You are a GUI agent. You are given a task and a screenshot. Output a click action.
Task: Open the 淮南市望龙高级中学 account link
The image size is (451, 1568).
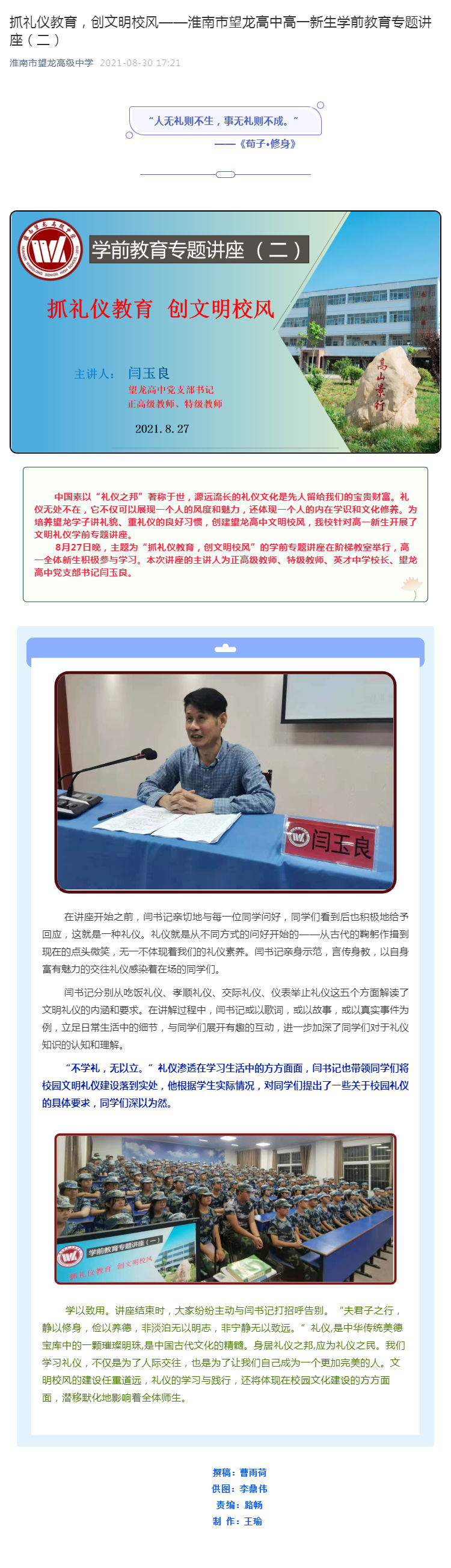(52, 63)
